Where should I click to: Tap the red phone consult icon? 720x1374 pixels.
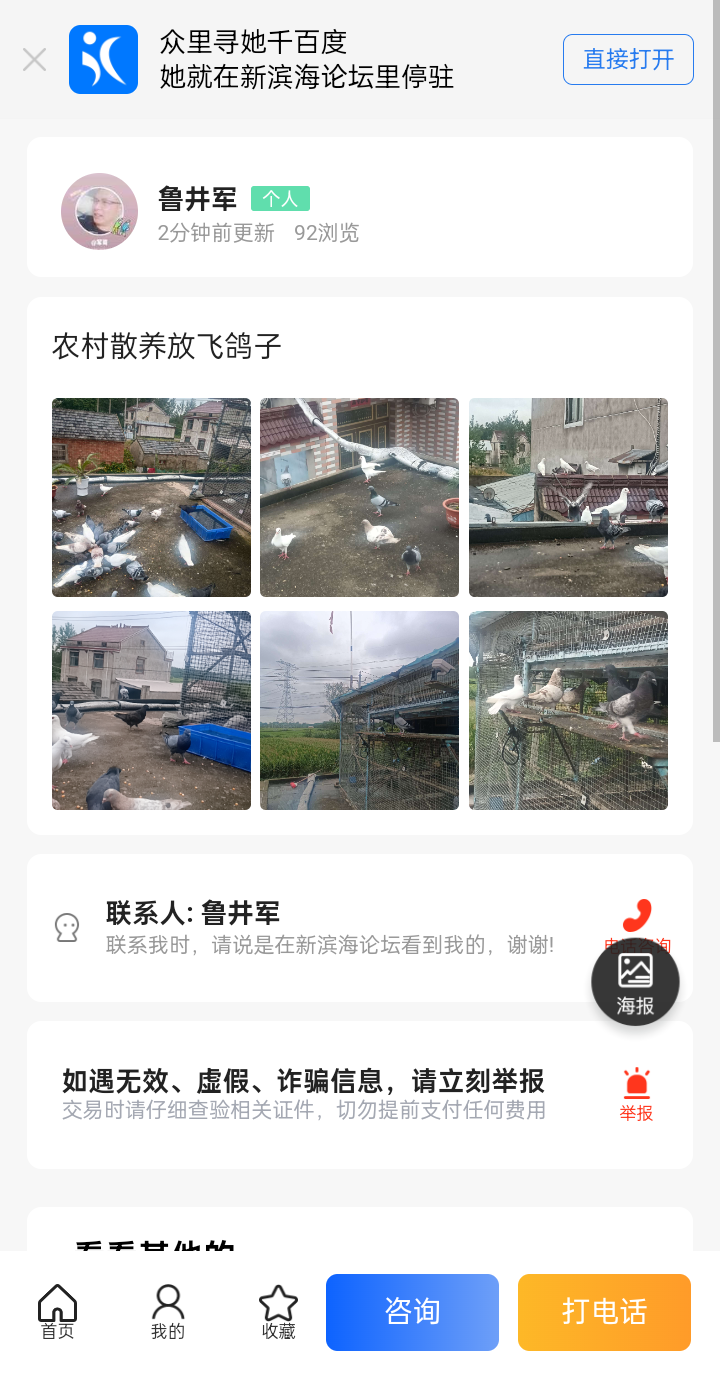click(636, 917)
